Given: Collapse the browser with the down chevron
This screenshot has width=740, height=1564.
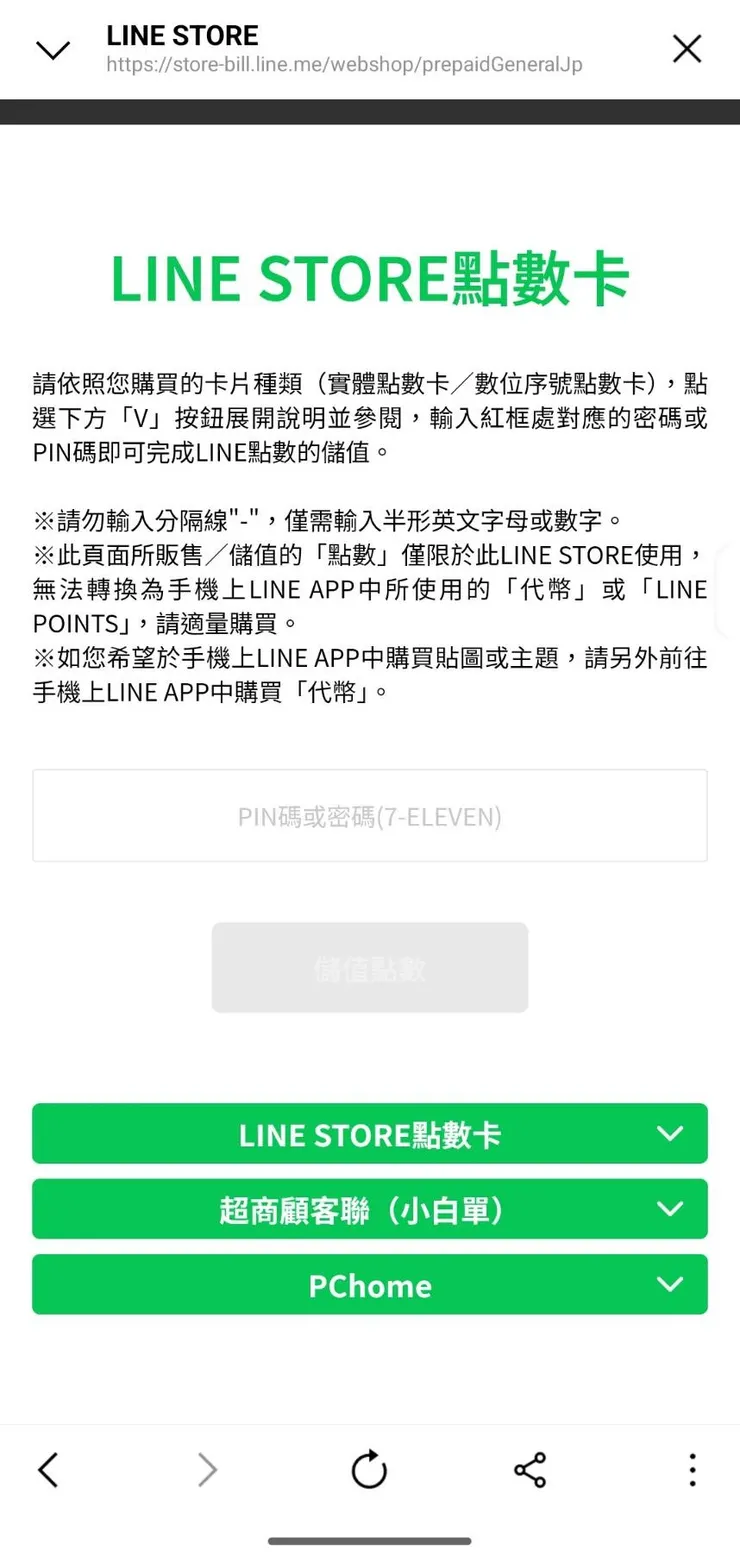Looking at the screenshot, I should 52,49.
